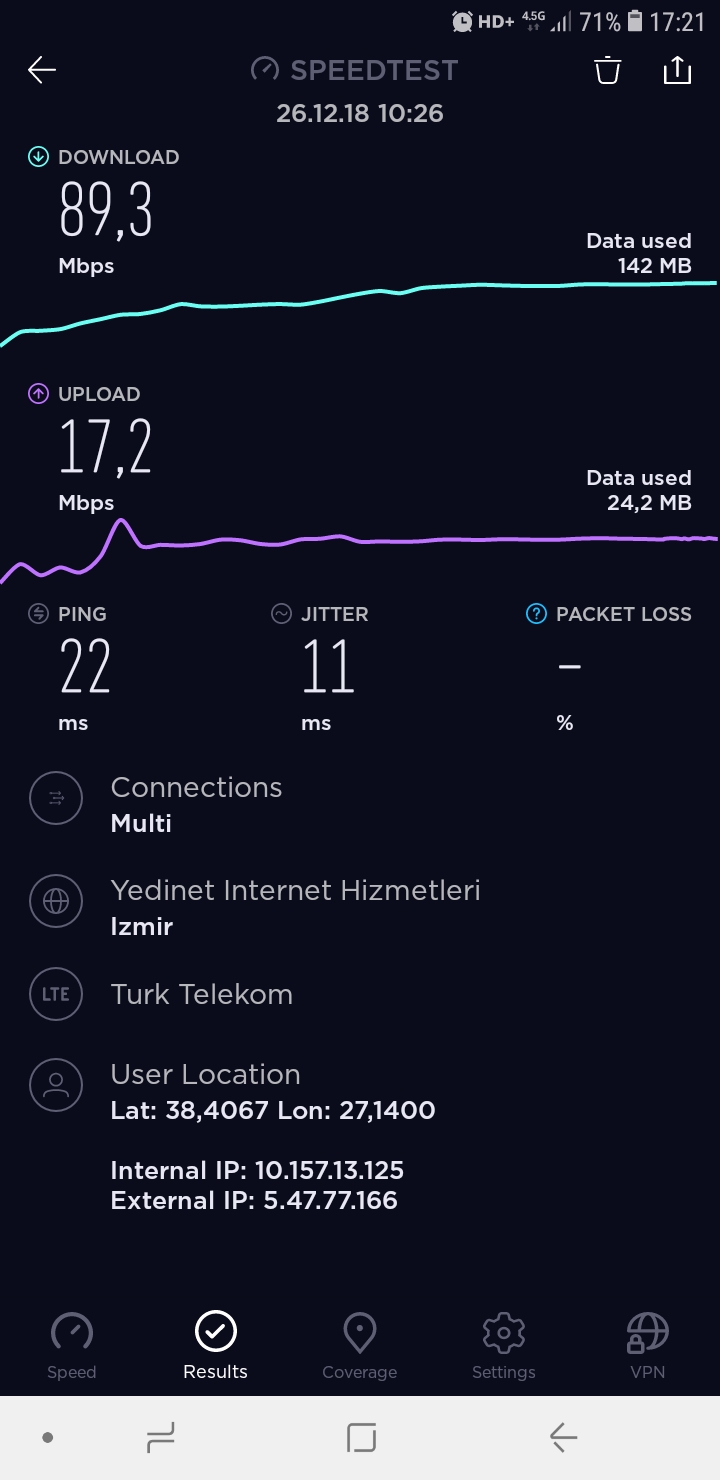The image size is (720, 1480).
Task: Open the Coverage tab
Action: coord(360,1345)
